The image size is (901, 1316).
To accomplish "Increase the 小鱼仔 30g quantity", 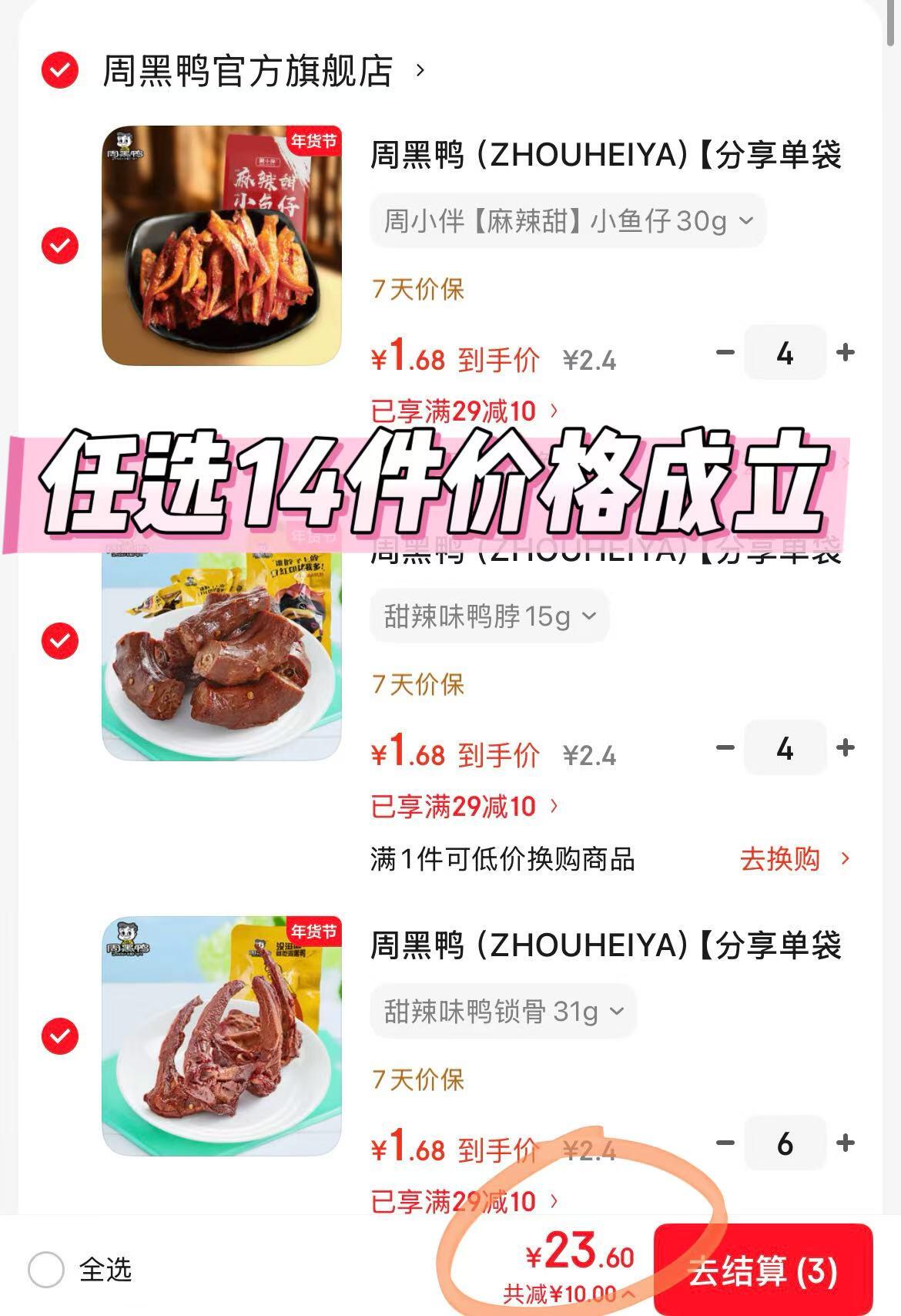I will [846, 353].
